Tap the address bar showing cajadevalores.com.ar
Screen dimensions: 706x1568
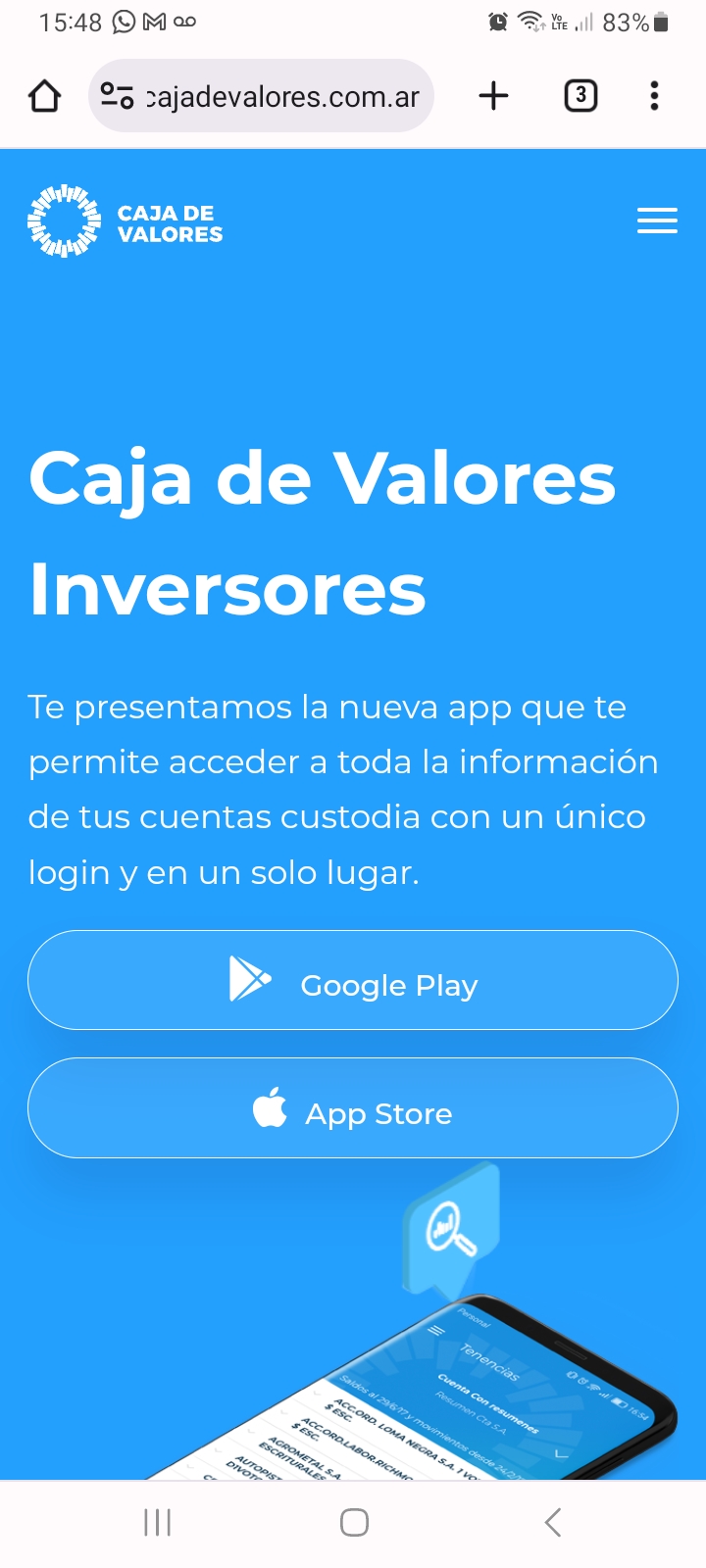tap(284, 96)
